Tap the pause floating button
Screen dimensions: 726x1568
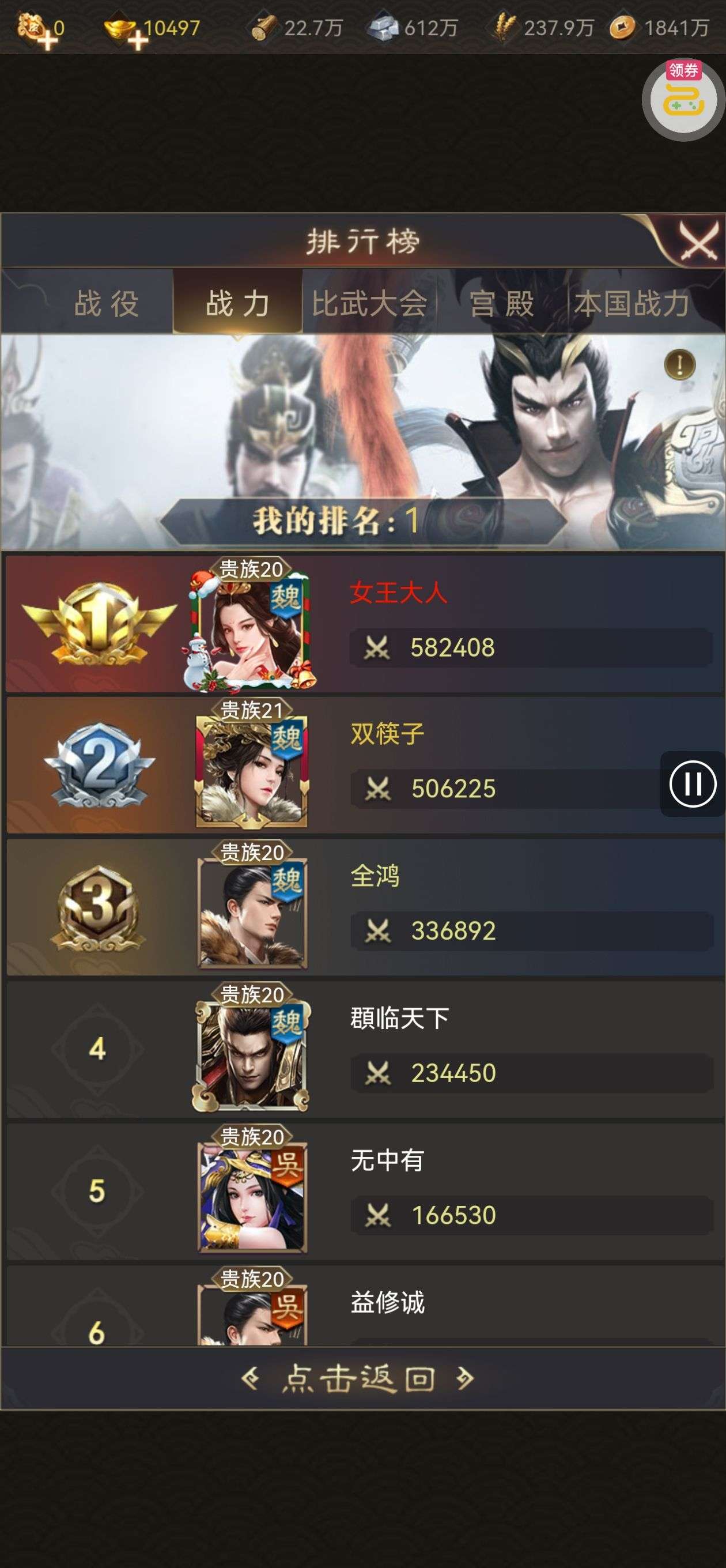(692, 783)
